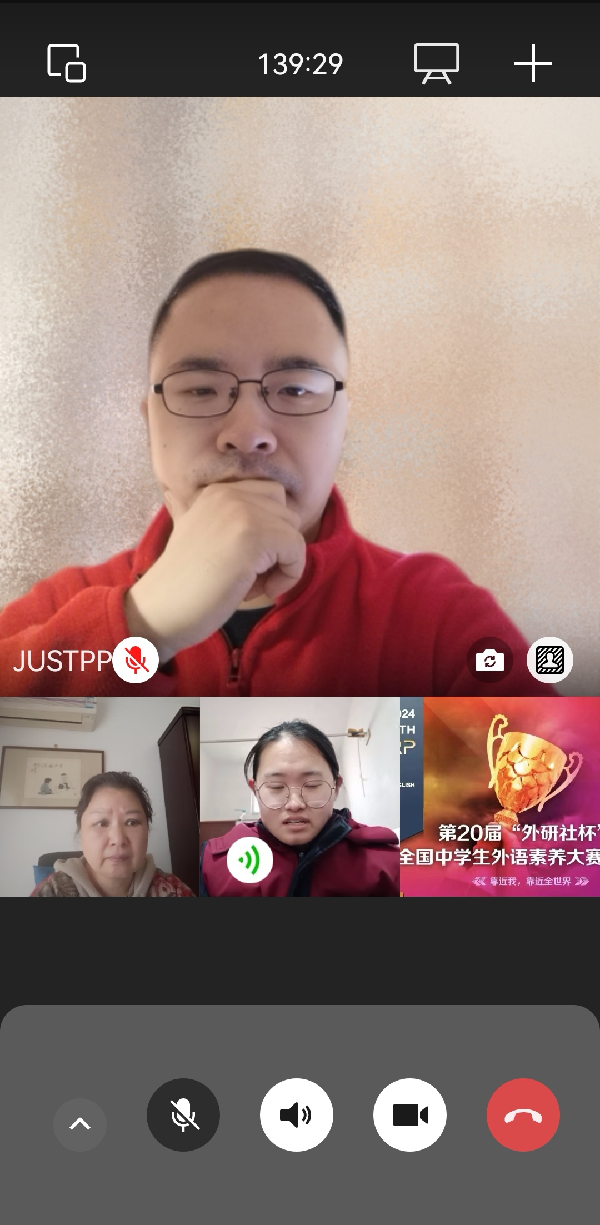The image size is (600, 1225).
Task: Toggle the speaker output
Action: pos(296,1115)
